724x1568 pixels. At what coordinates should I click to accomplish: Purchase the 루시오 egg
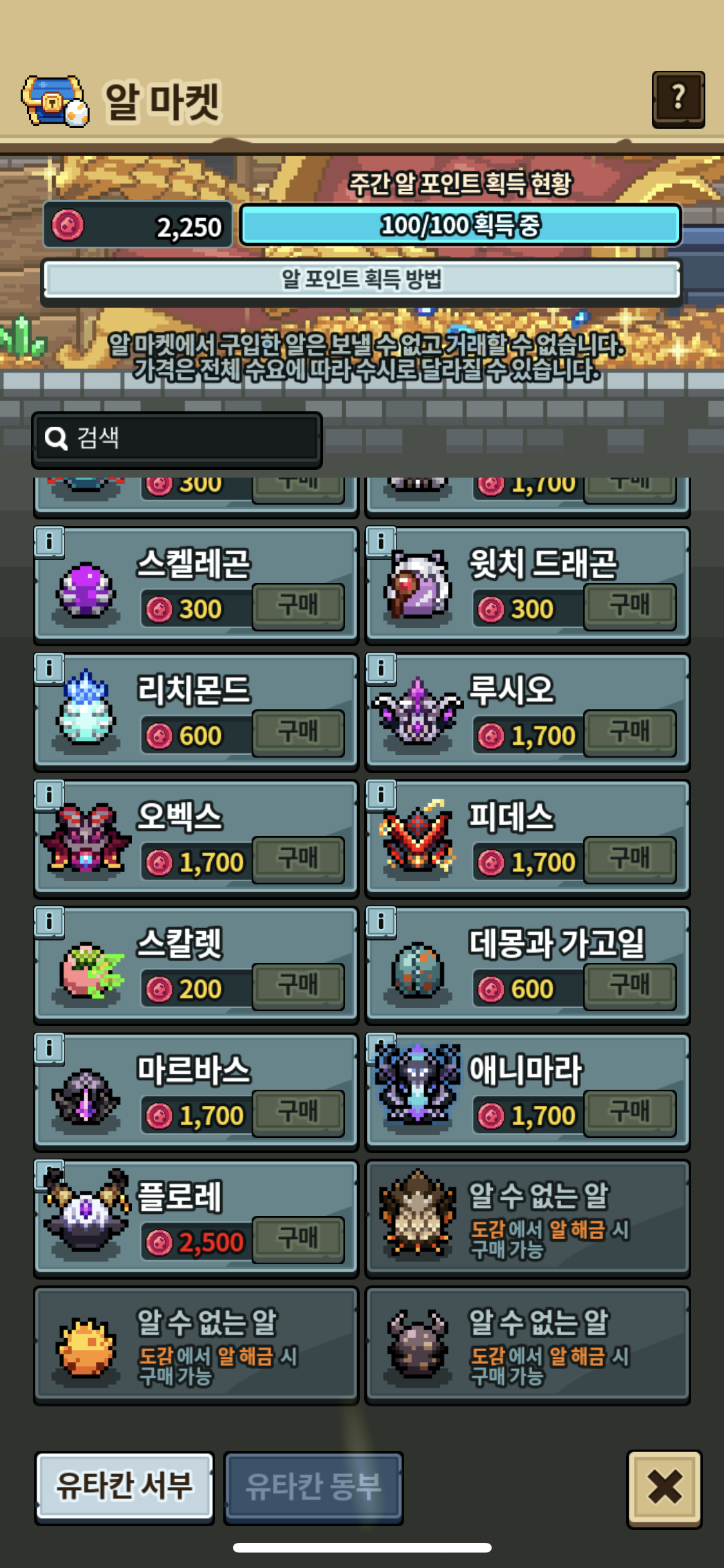pyautogui.click(x=630, y=733)
